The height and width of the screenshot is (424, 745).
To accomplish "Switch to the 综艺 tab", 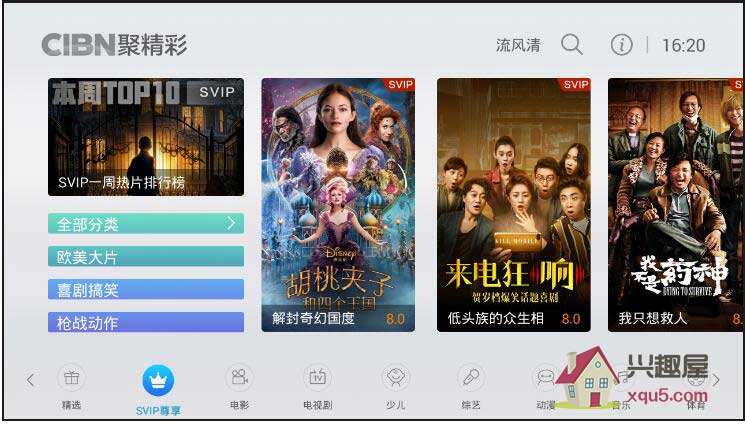I will pyautogui.click(x=470, y=386).
